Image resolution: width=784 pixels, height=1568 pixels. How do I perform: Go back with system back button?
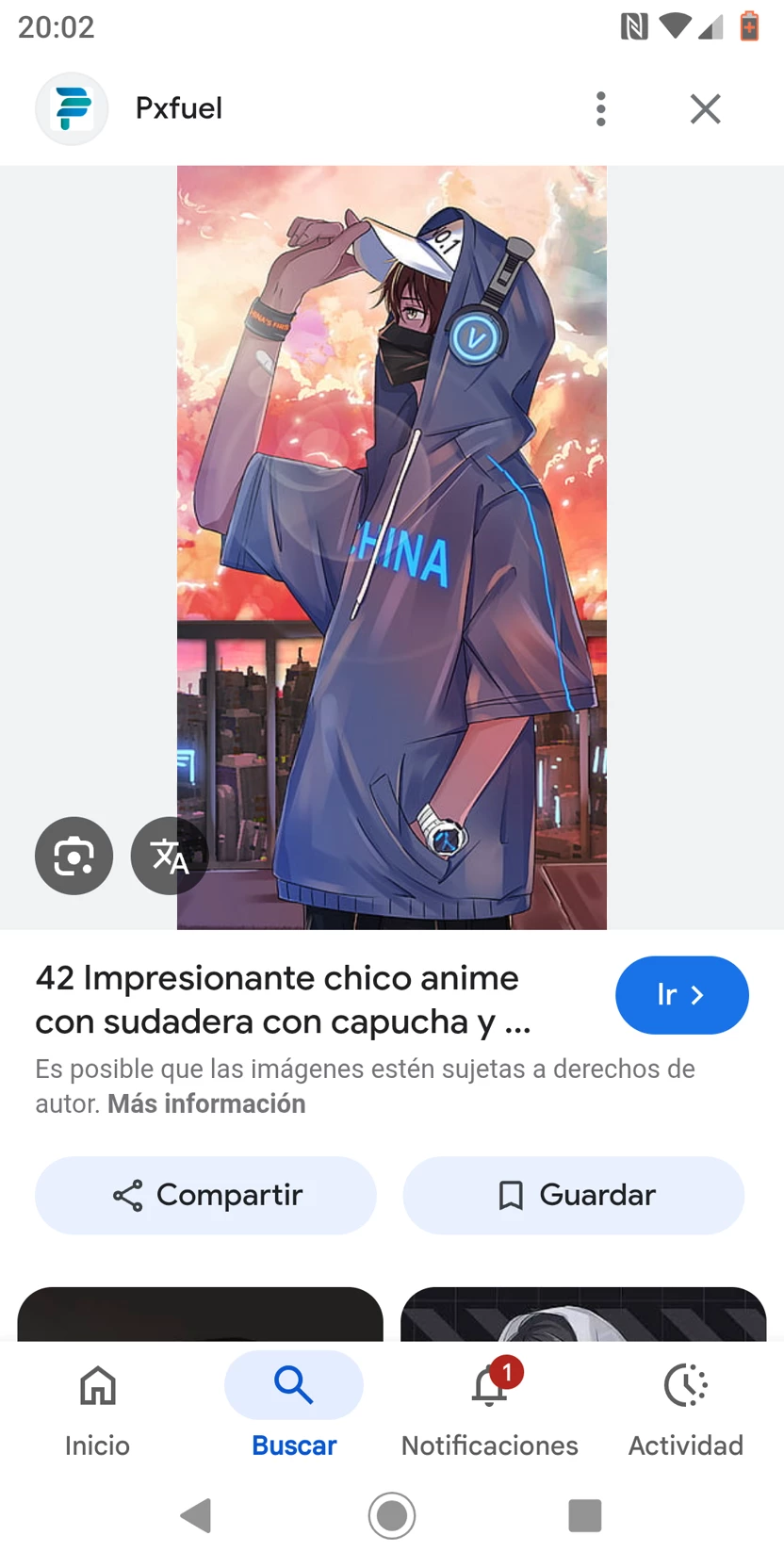[x=196, y=1515]
